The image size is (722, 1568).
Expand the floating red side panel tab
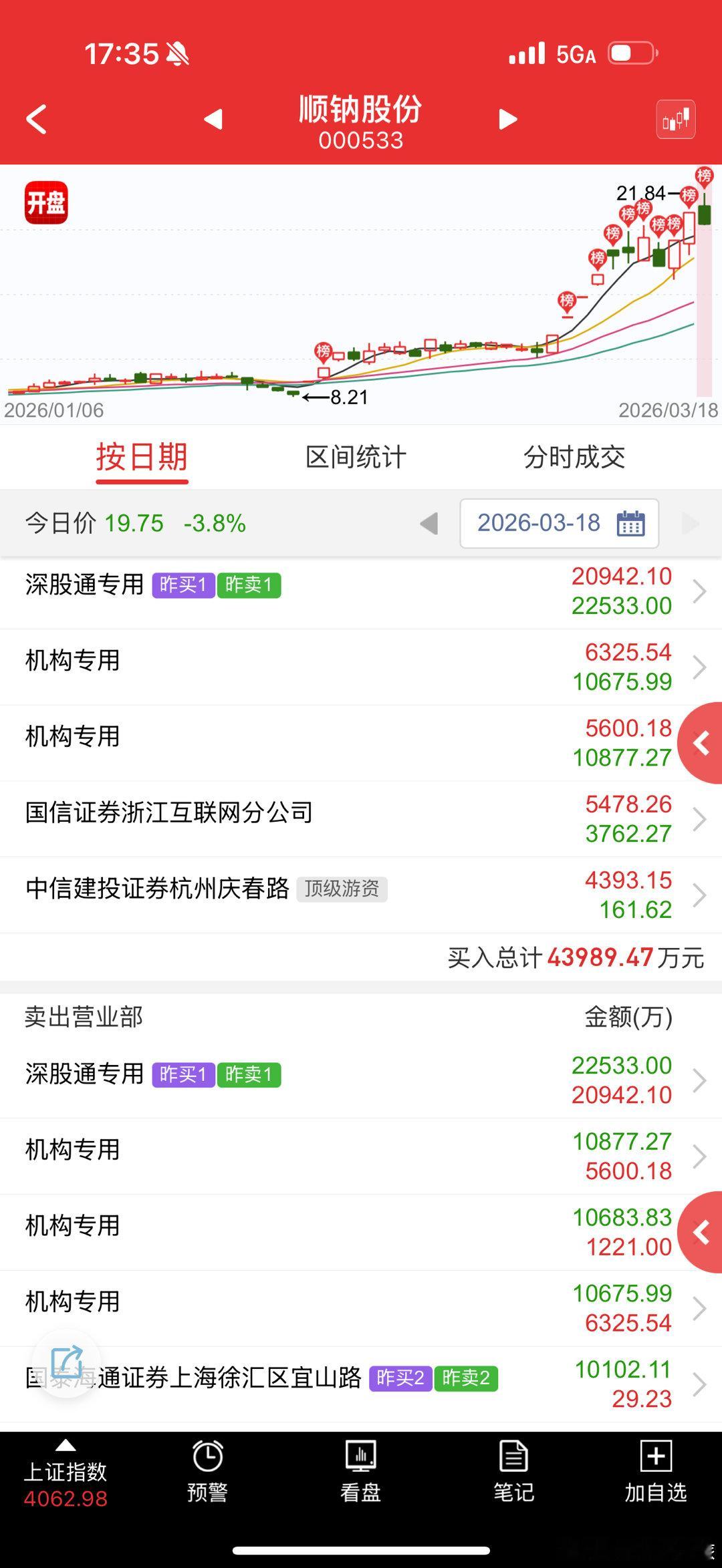pyautogui.click(x=702, y=743)
